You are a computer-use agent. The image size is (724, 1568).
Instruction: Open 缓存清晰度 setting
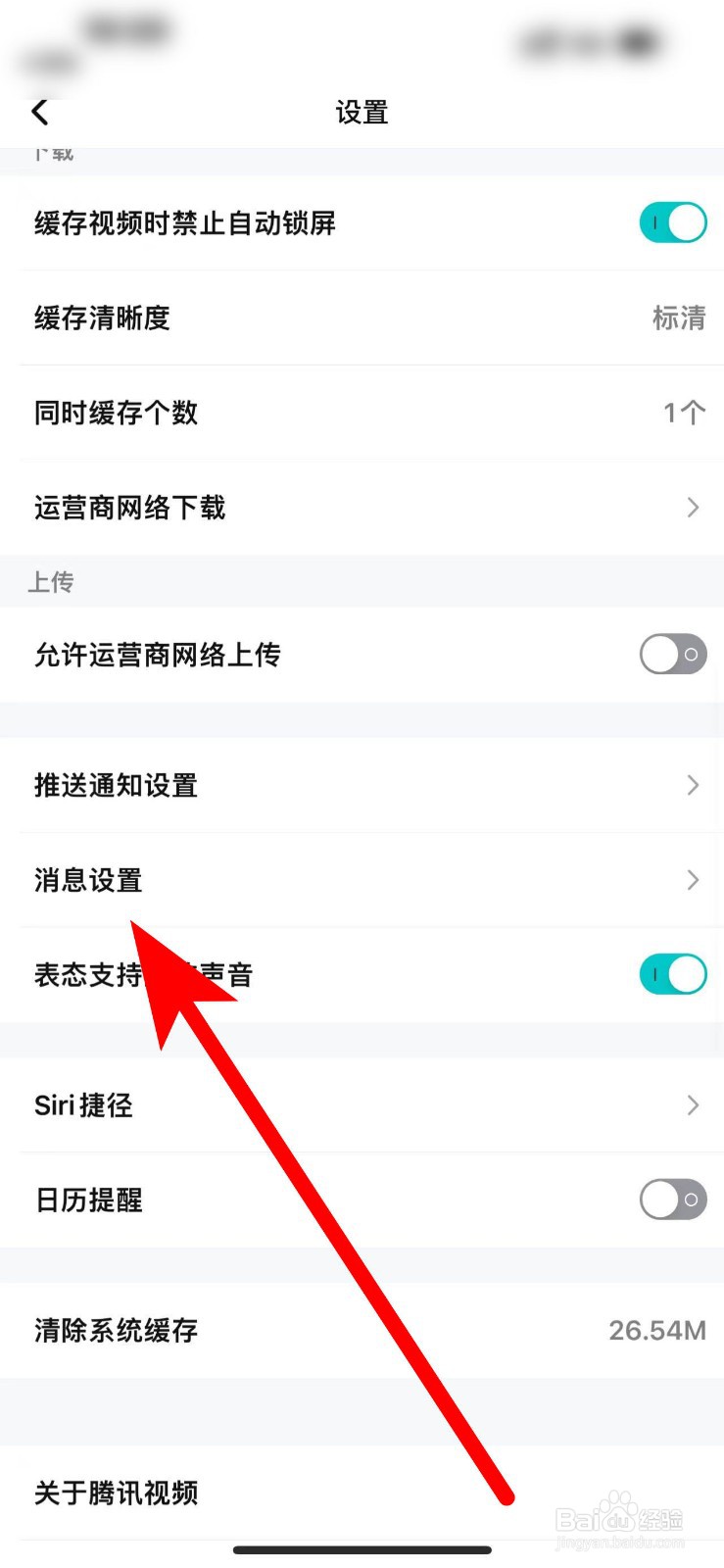pyautogui.click(x=362, y=318)
